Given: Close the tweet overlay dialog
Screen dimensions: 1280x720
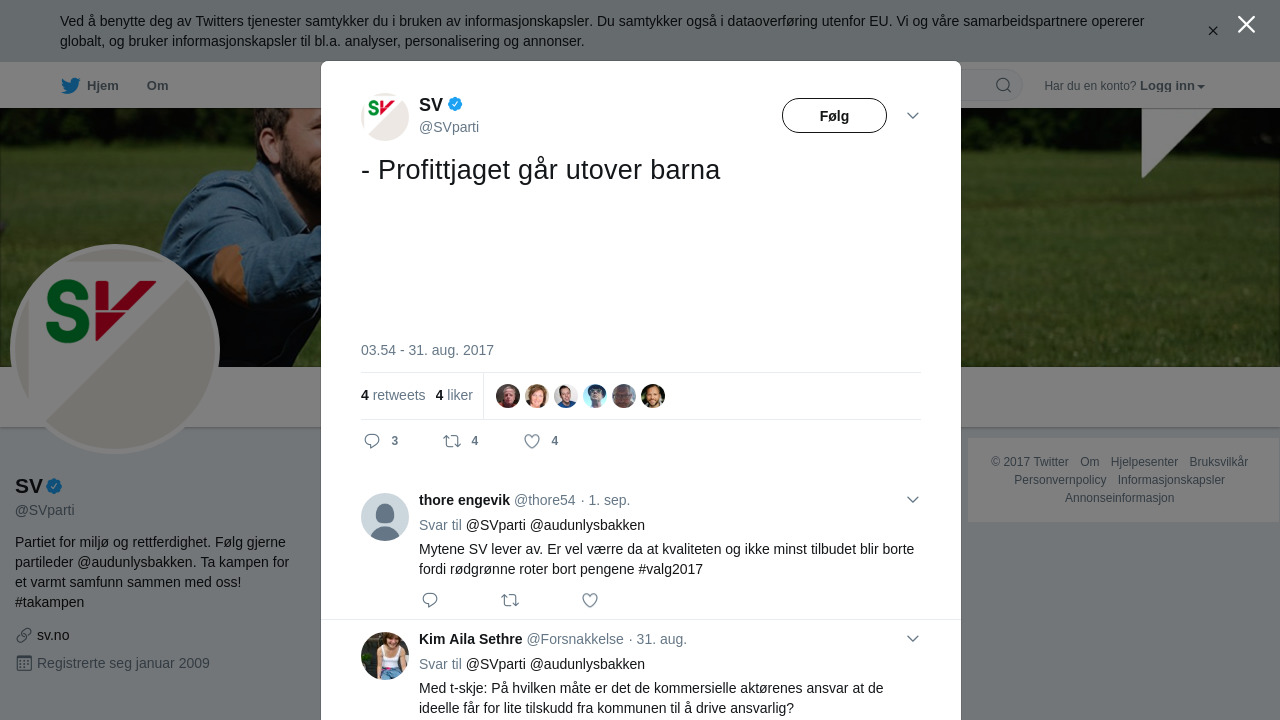Looking at the screenshot, I should tap(1246, 24).
